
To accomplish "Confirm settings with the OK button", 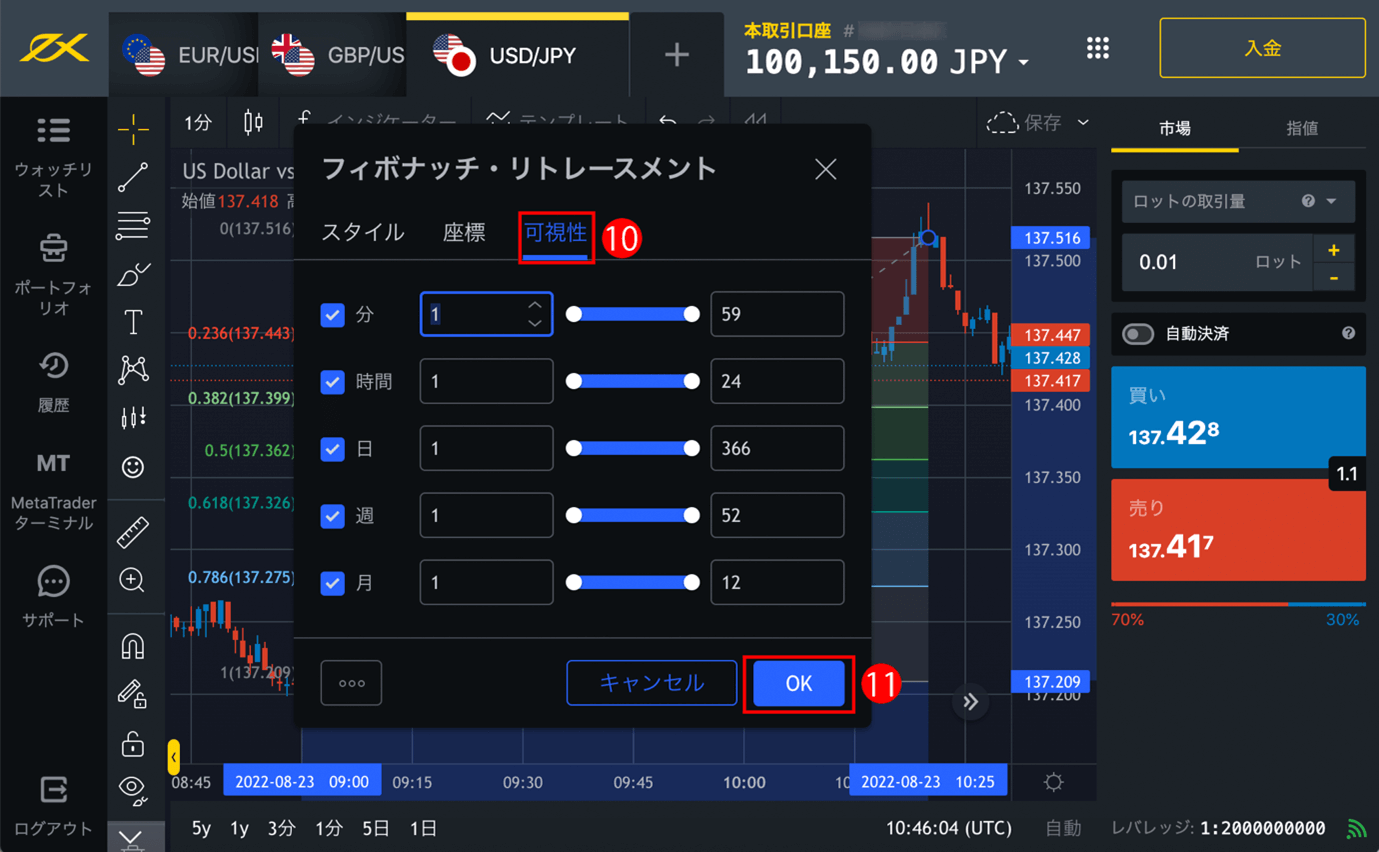I will pyautogui.click(x=798, y=683).
